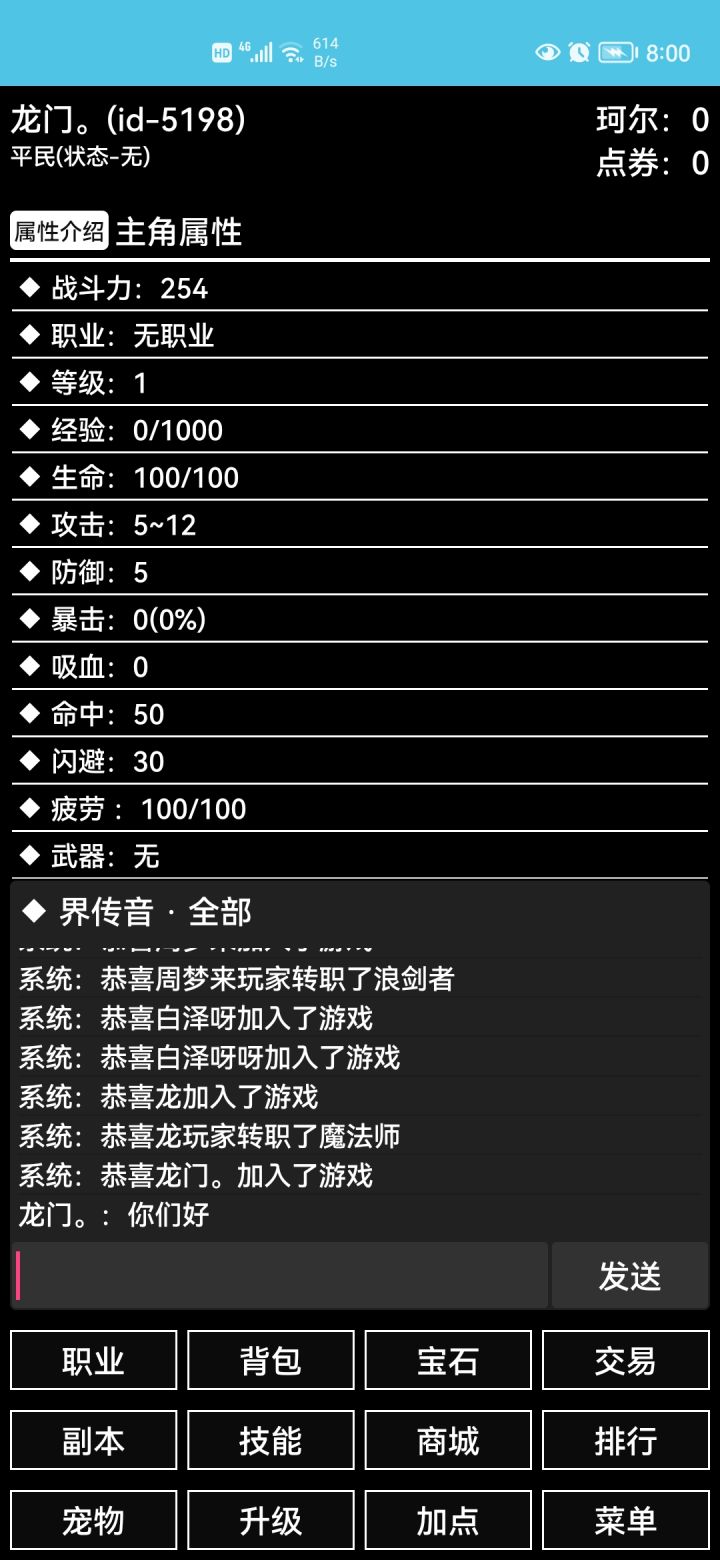Open the 加点 (stat points) panel
This screenshot has width=720, height=1560.
tap(447, 1519)
